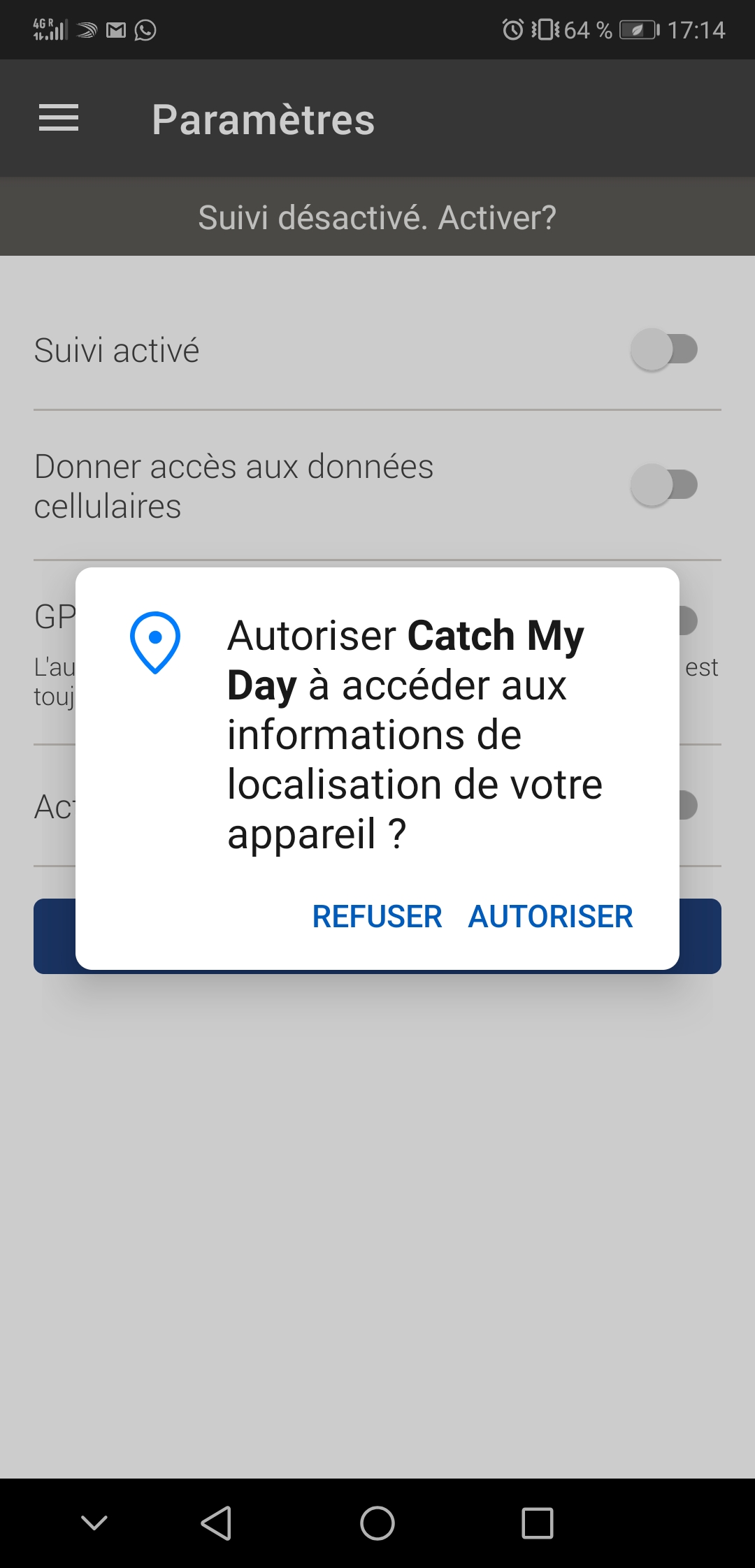Go back with the system back button
The image size is (755, 1568).
[216, 1523]
